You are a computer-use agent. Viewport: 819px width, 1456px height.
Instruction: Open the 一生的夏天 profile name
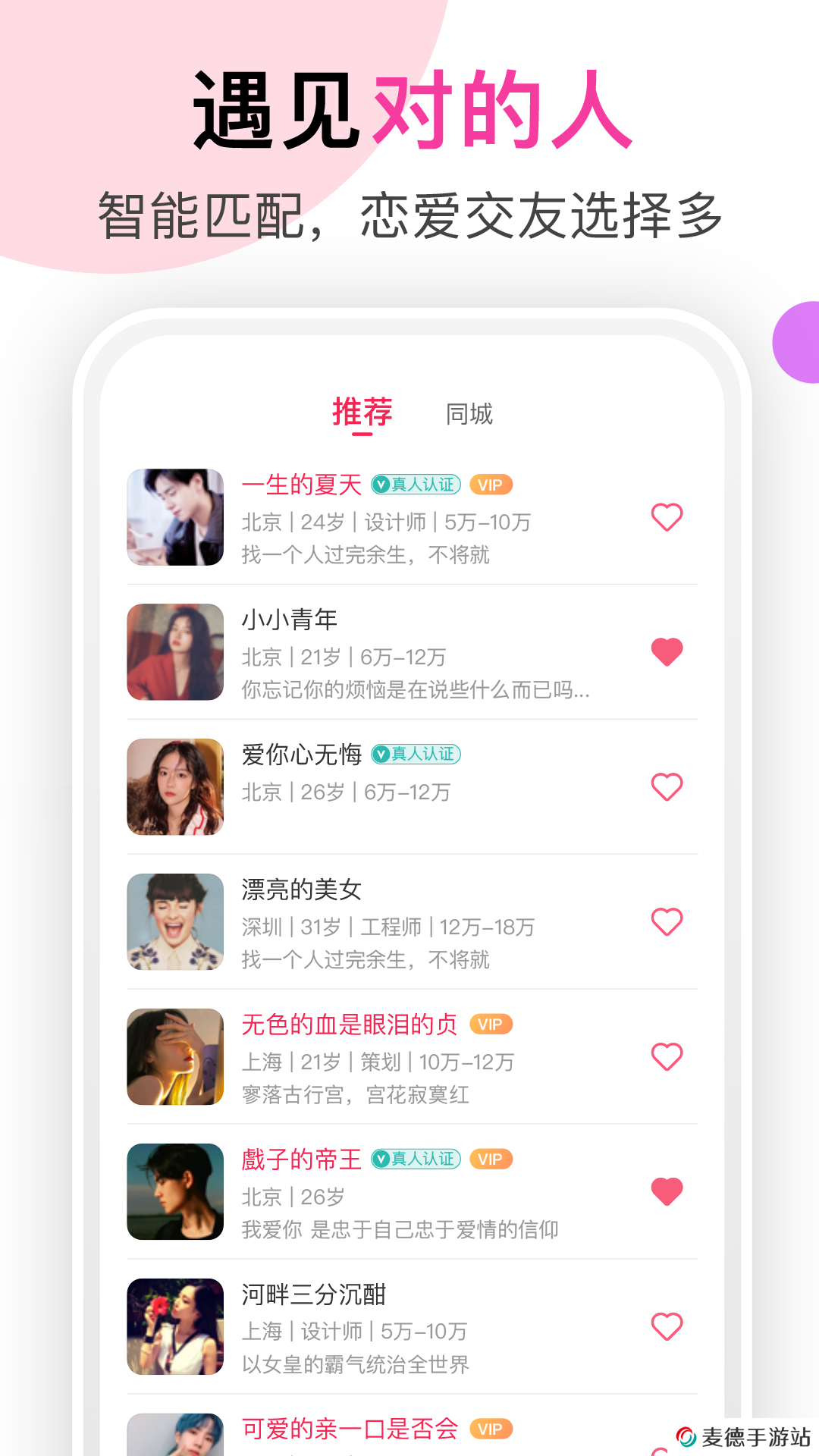301,483
